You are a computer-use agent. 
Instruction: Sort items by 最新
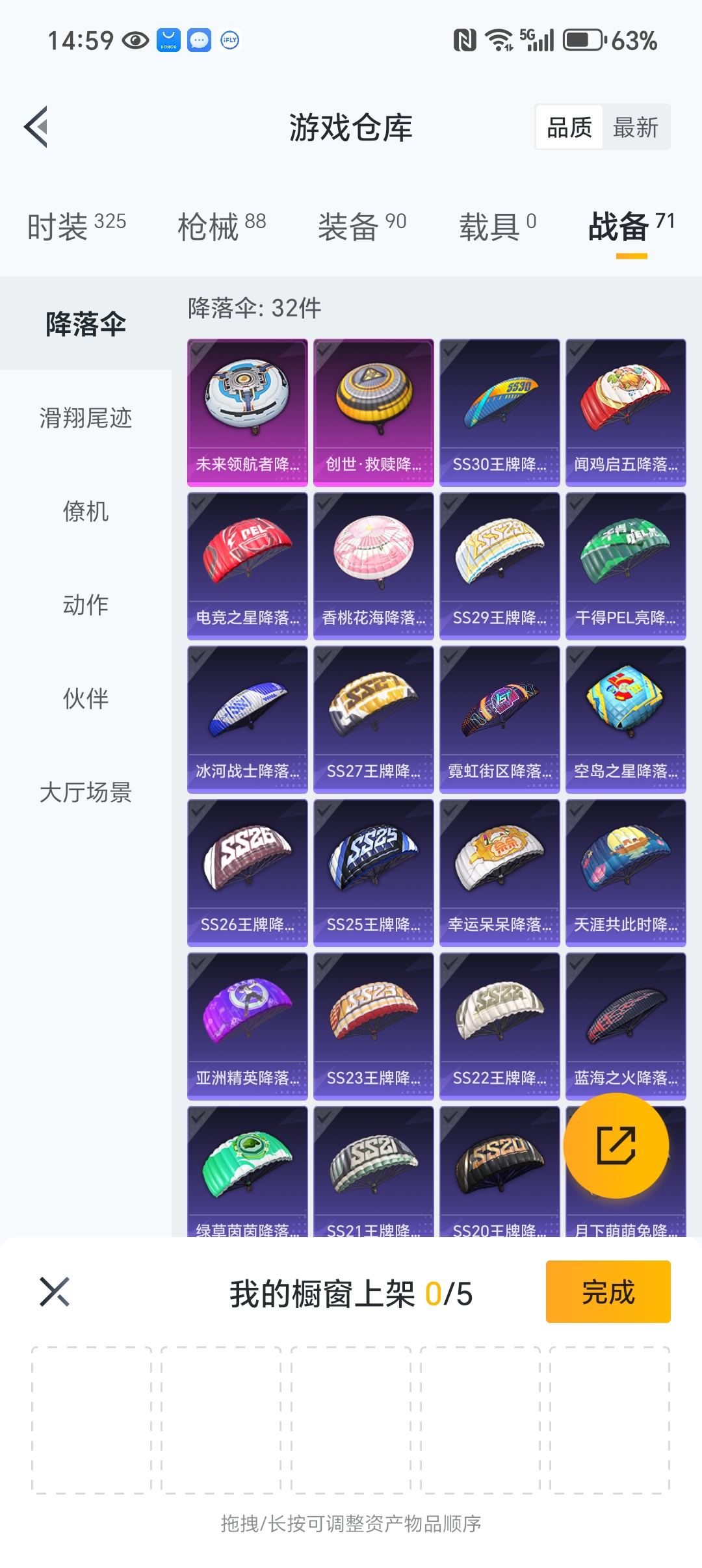635,127
